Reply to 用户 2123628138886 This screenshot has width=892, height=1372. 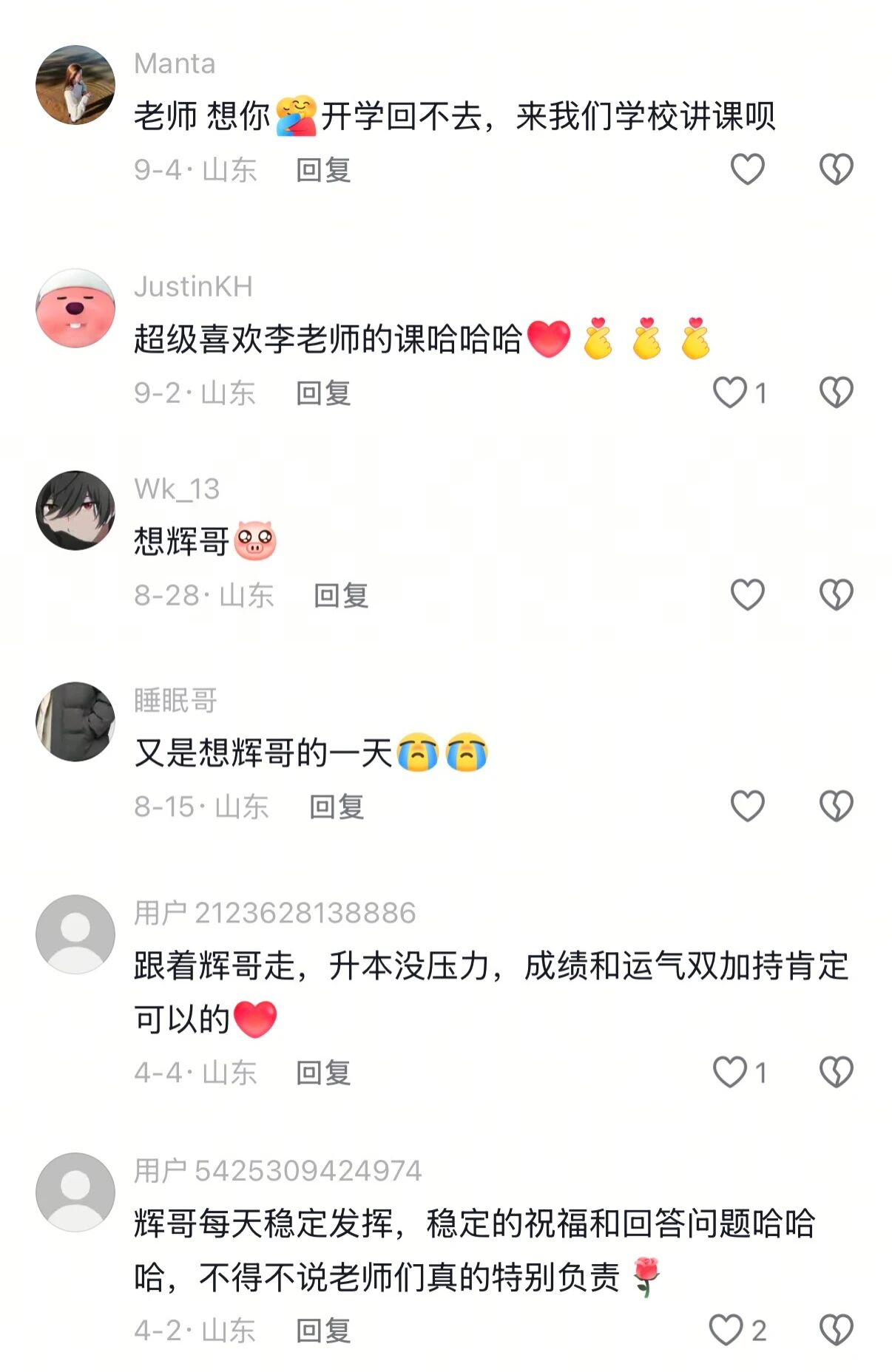323,1073
